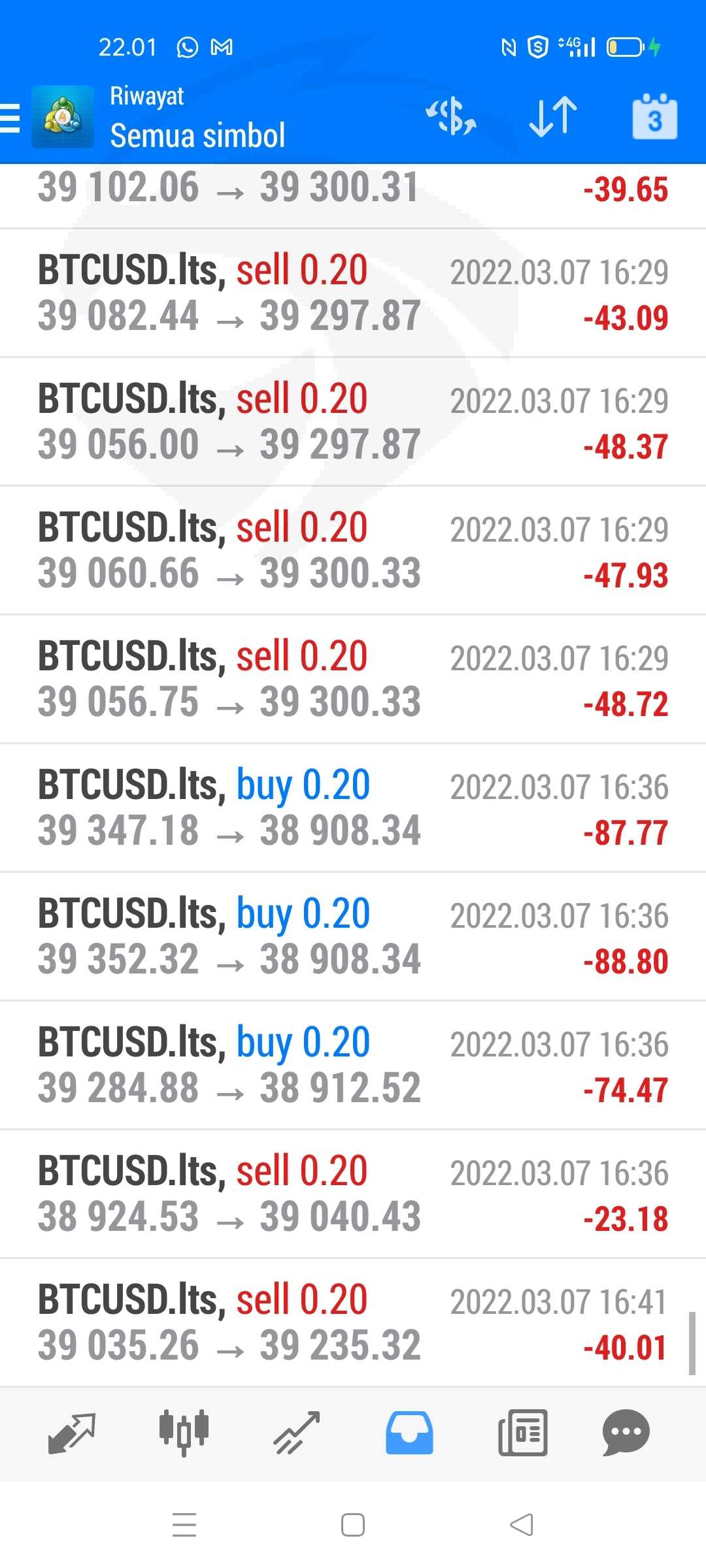Viewport: 706px width, 1568px height.
Task: Open the sell trade closed at 16:41
Action: (x=353, y=1323)
